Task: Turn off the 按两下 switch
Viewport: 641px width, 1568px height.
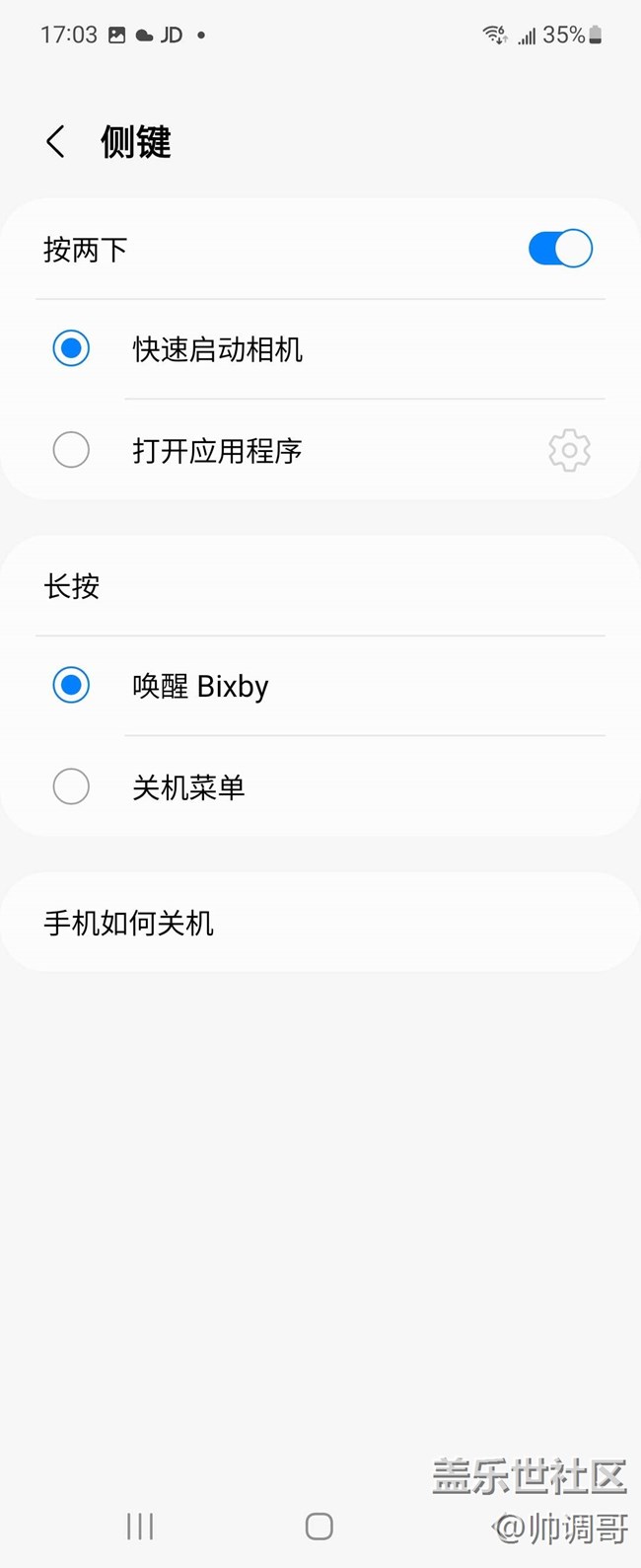Action: 560,249
